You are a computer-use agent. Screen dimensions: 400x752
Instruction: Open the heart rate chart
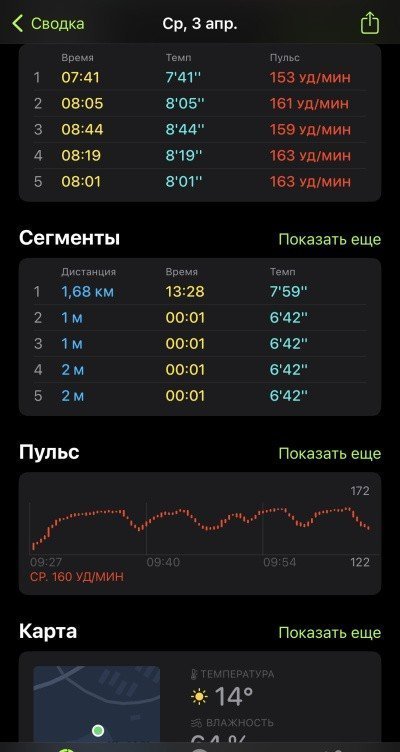[200, 533]
